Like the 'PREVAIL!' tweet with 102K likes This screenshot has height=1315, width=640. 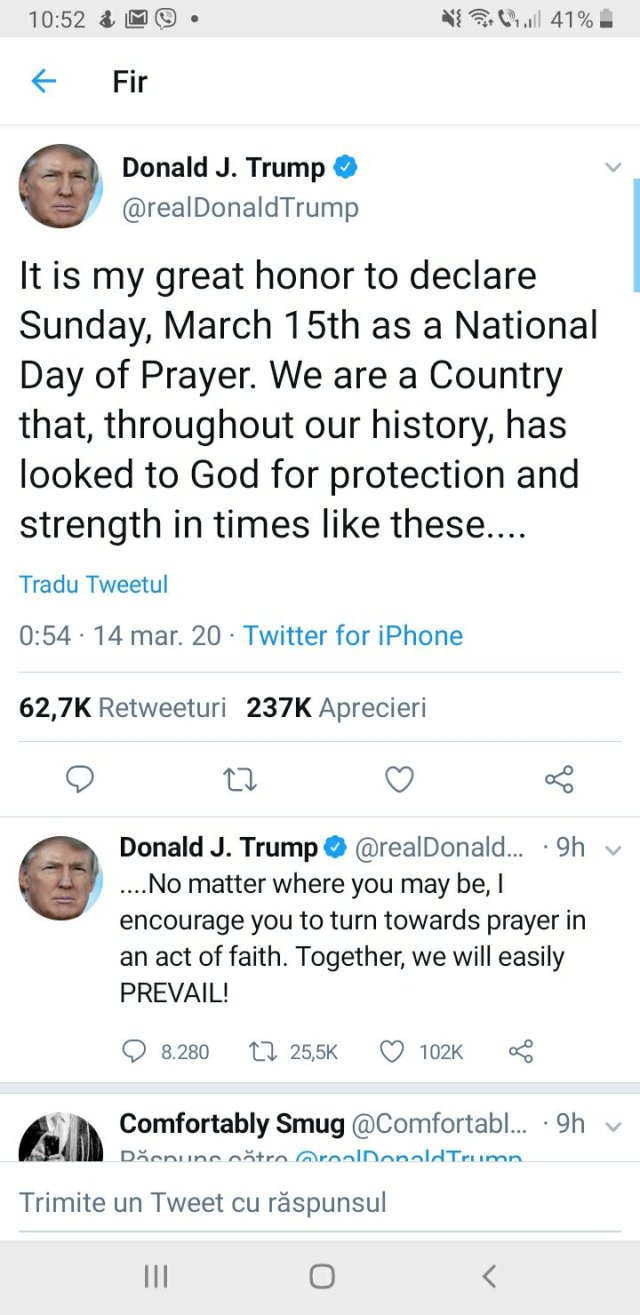click(393, 1051)
